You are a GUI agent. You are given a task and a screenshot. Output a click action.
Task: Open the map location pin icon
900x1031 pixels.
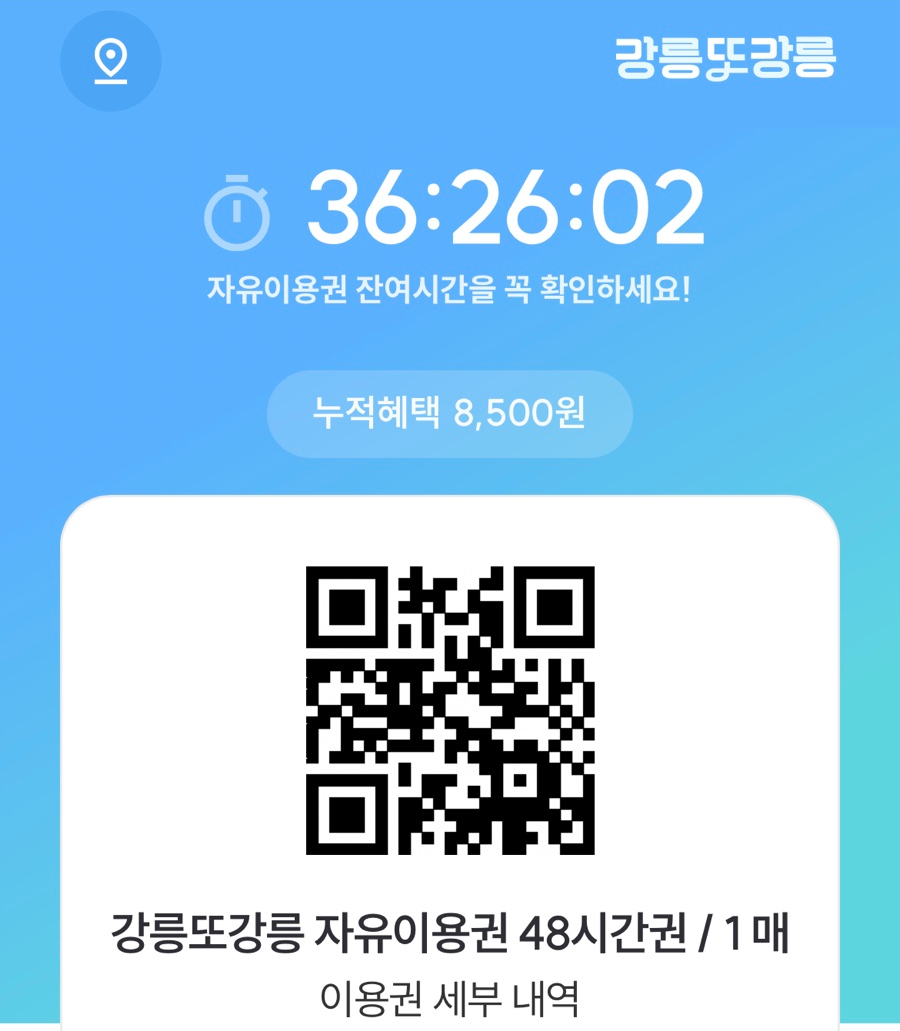click(111, 61)
